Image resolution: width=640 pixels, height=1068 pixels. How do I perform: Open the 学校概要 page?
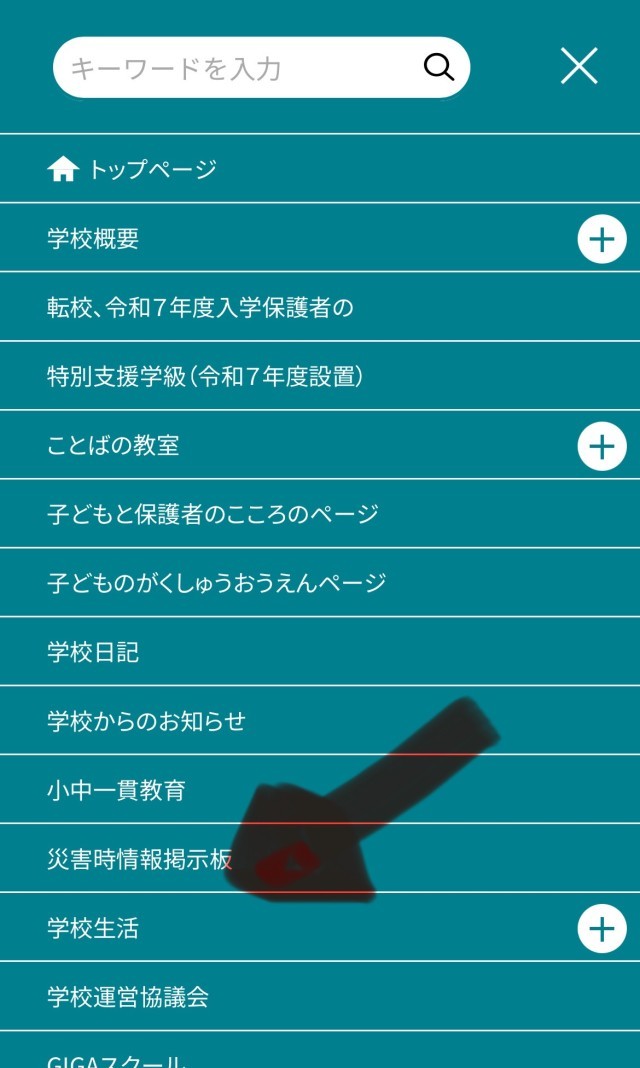pos(93,238)
